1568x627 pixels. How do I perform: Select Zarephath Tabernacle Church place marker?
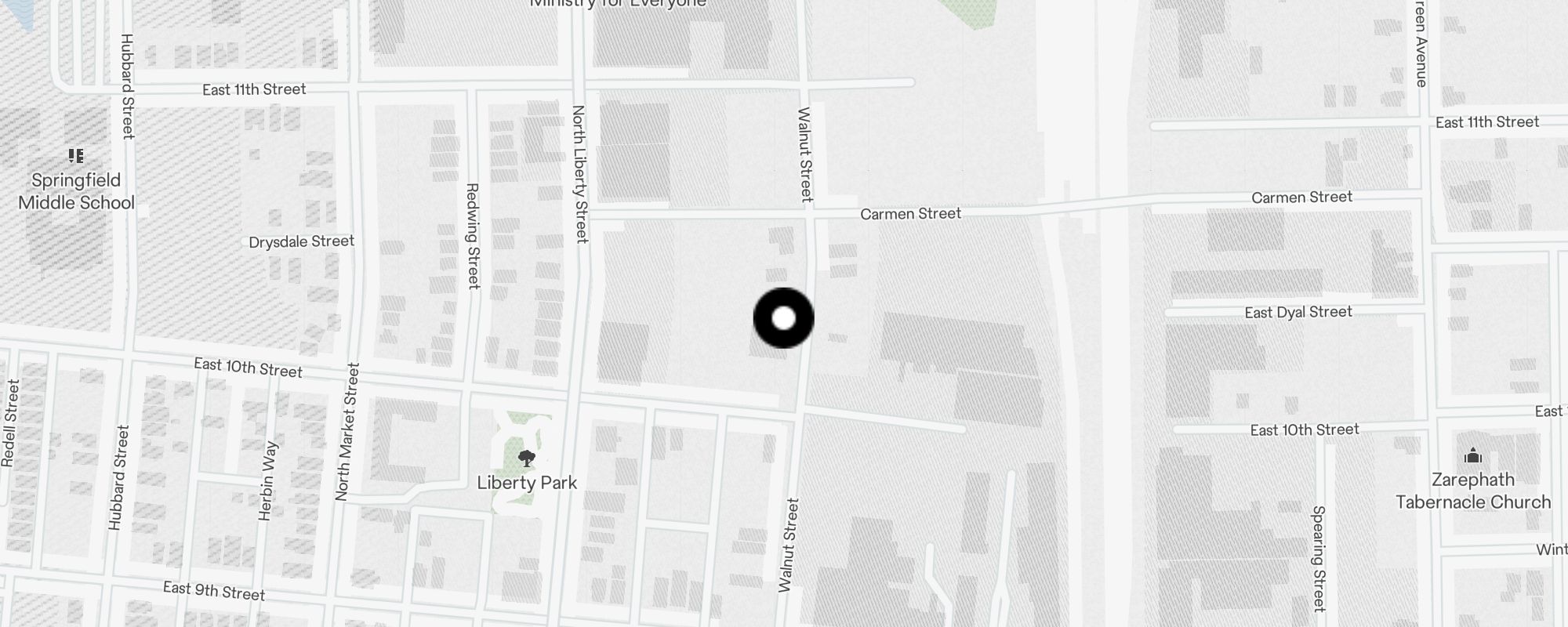tap(1472, 456)
